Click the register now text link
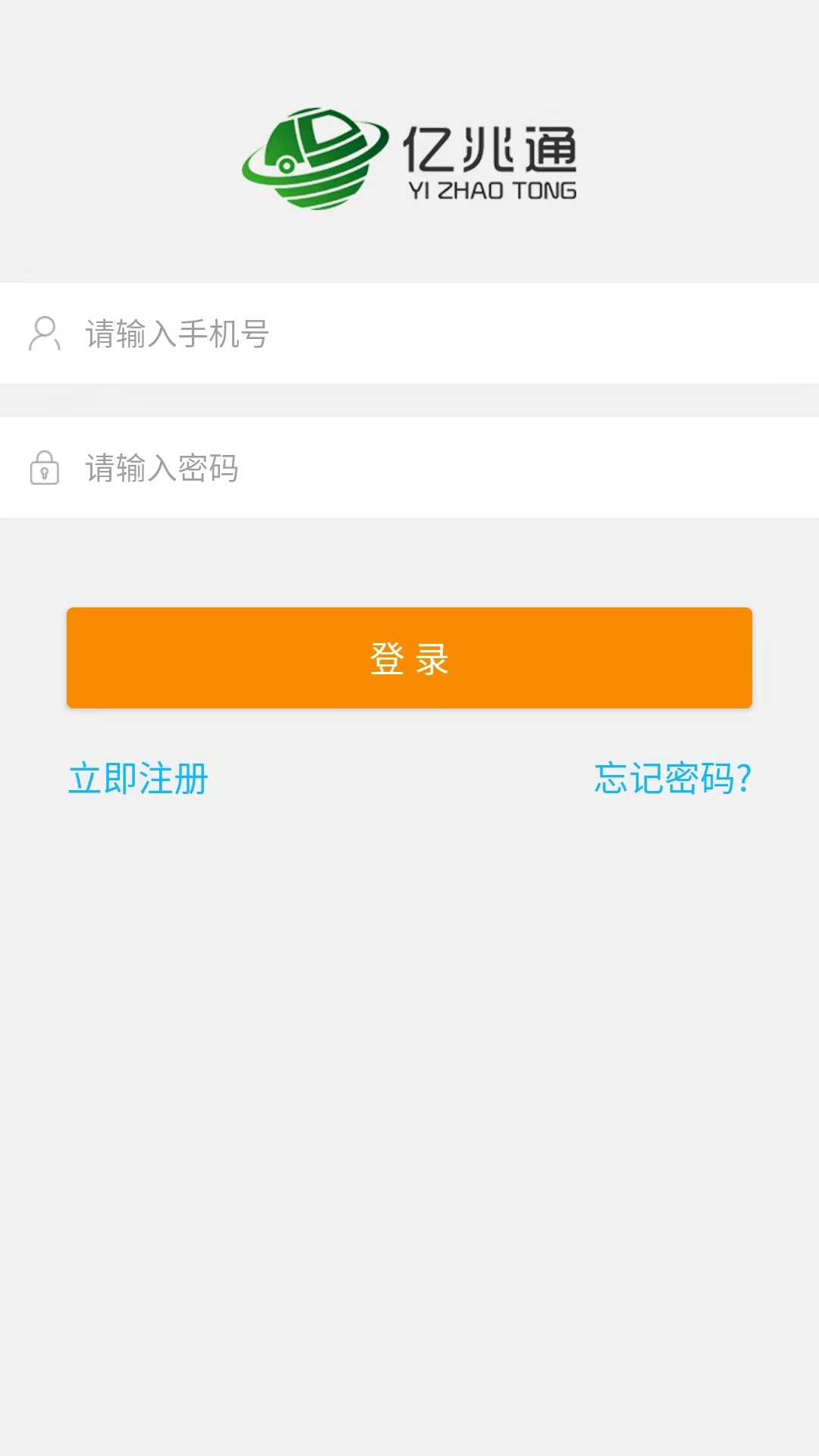819x1456 pixels. 139,778
